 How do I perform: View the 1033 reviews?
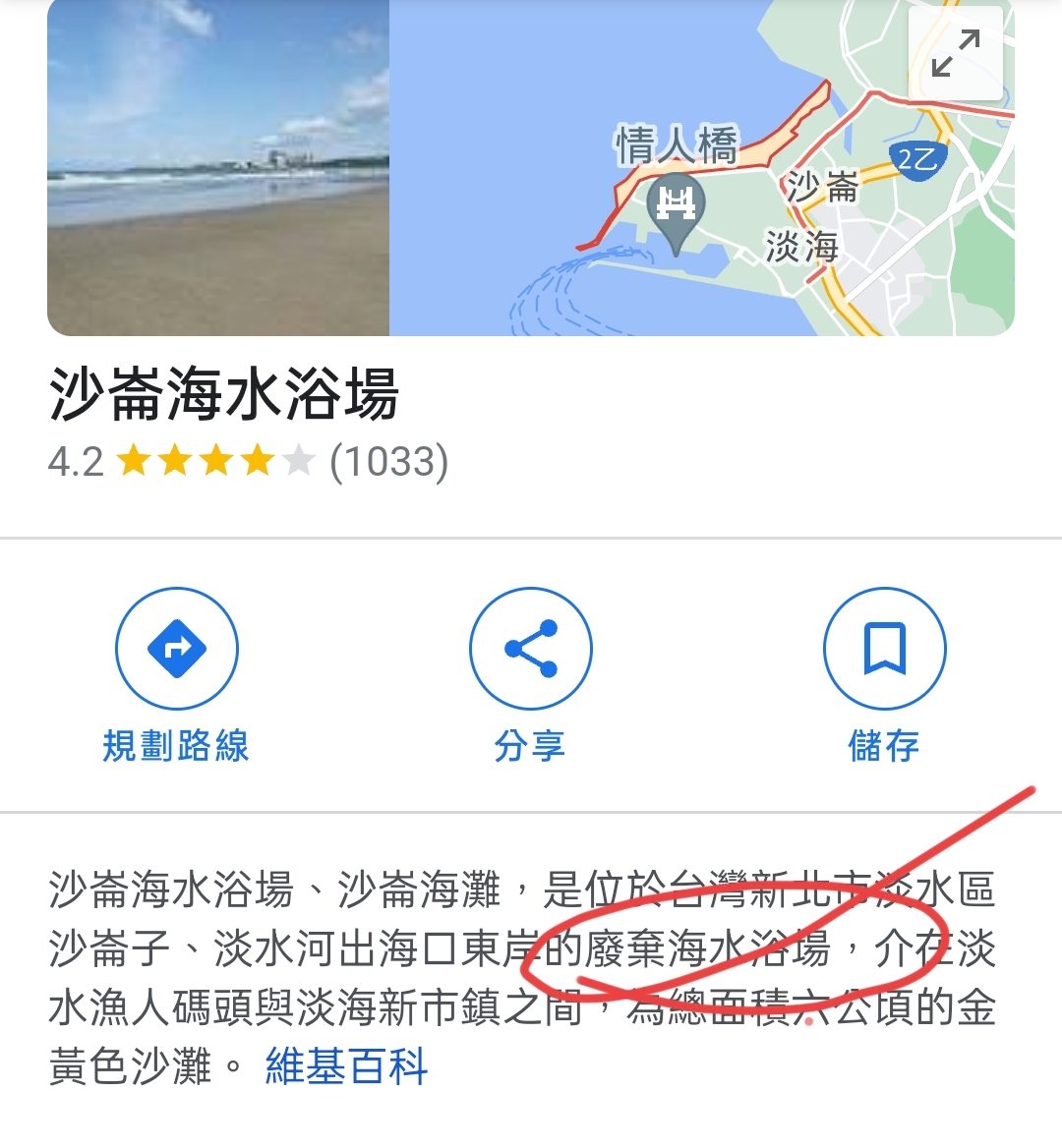click(388, 461)
